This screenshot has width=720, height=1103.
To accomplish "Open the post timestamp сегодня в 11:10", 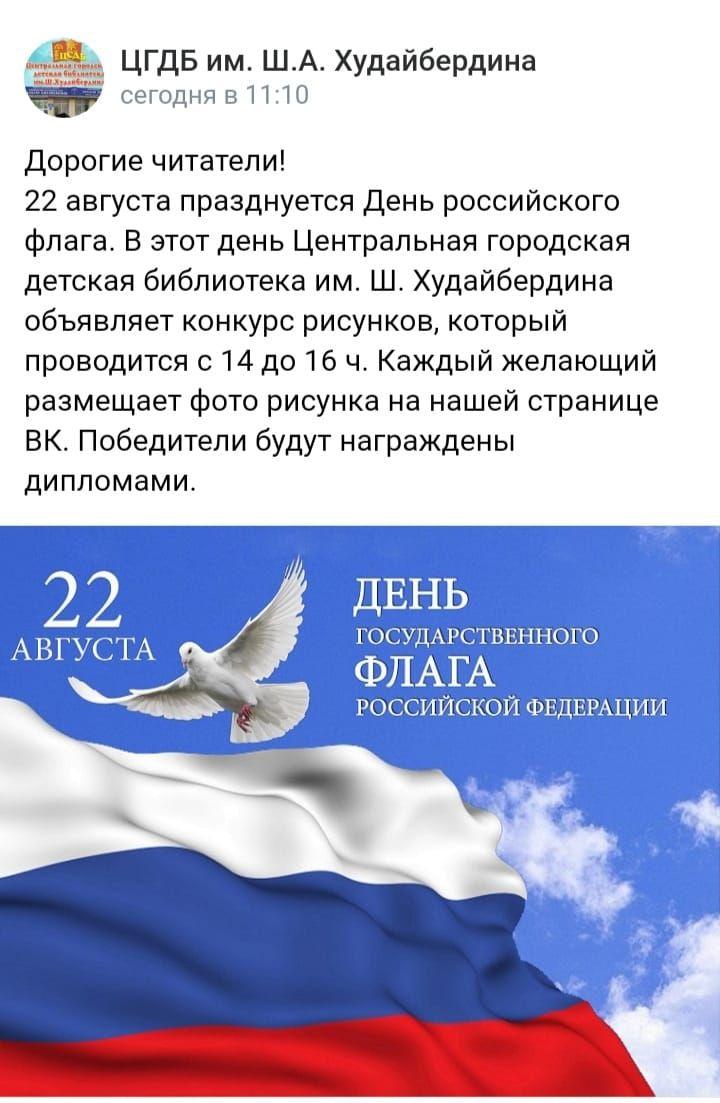I will click(x=214, y=94).
